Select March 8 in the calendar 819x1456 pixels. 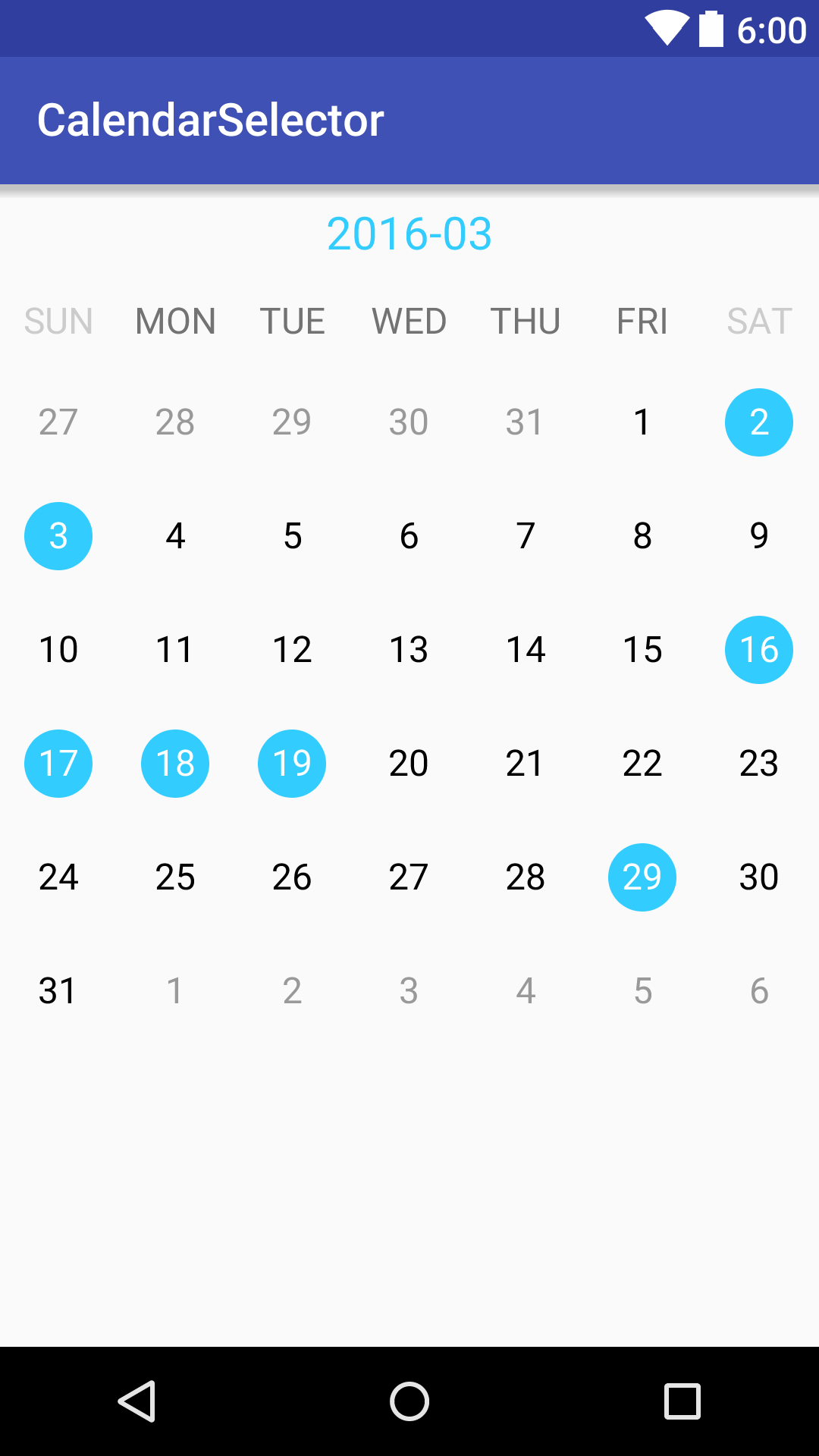point(642,536)
